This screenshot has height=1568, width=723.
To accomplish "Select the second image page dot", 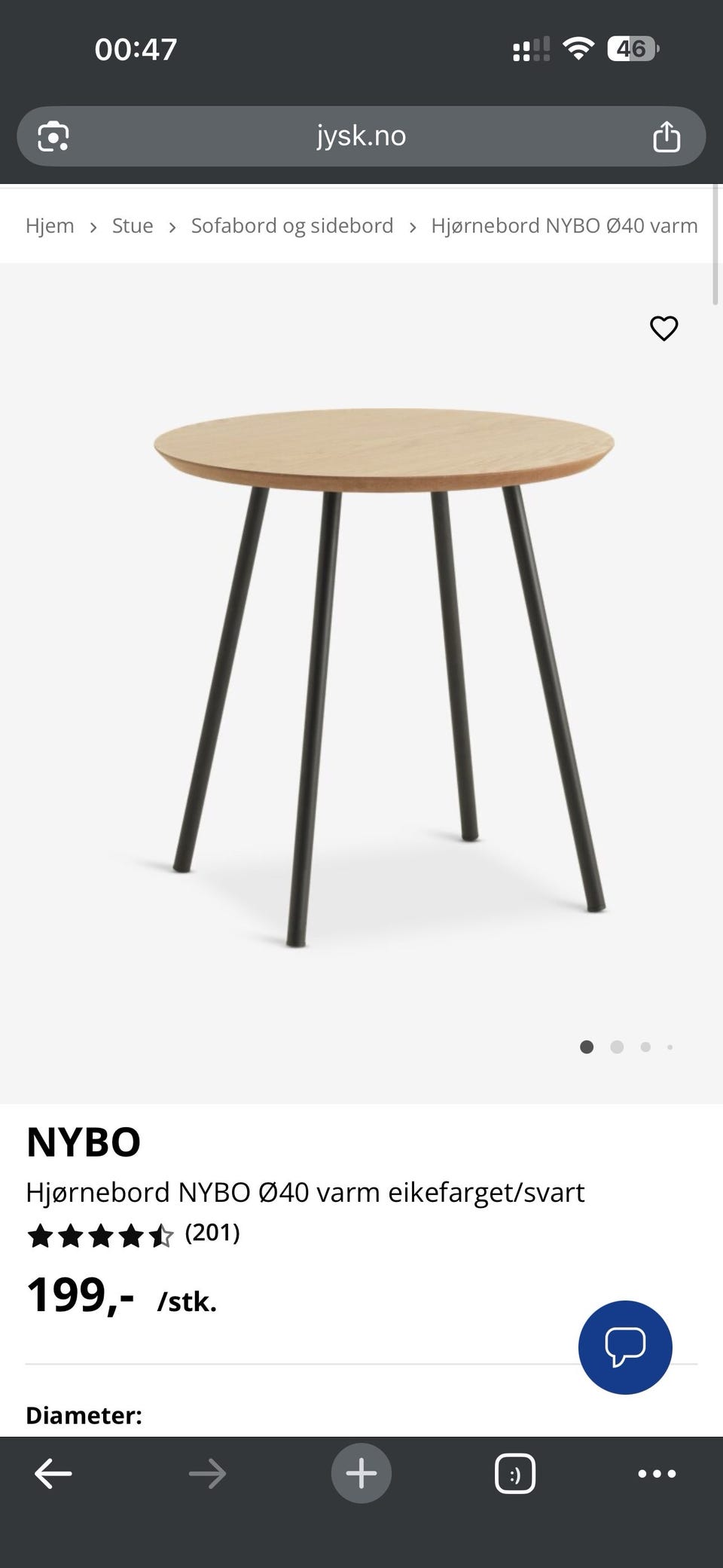I will [617, 1047].
